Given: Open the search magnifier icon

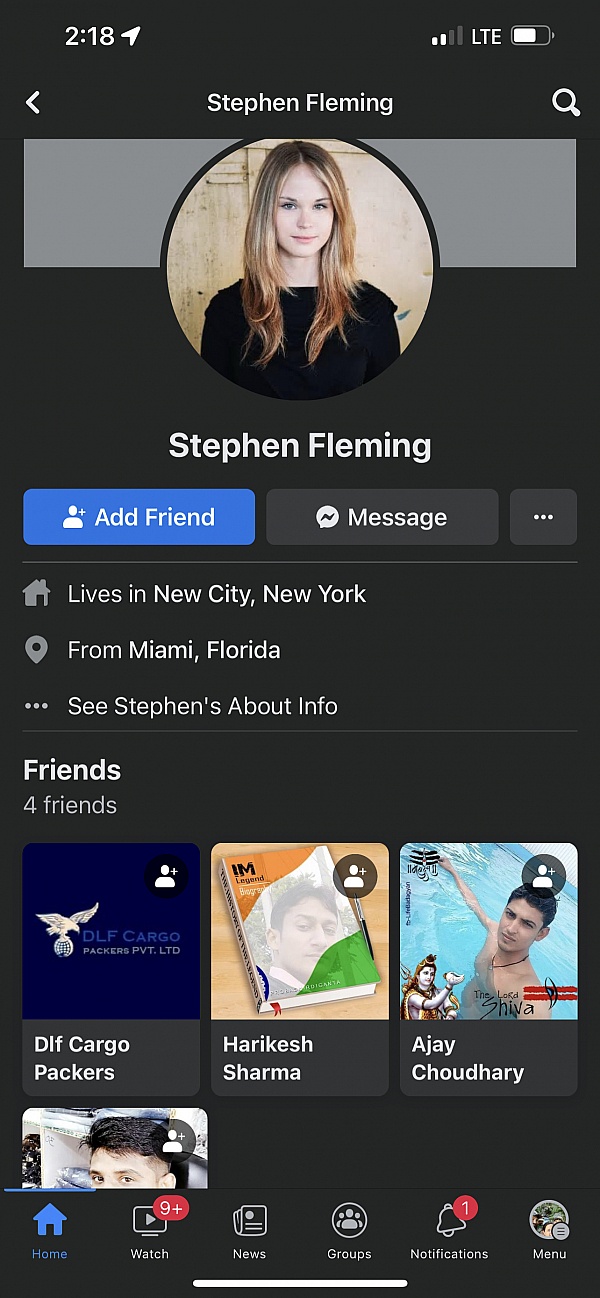Looking at the screenshot, I should point(566,102).
